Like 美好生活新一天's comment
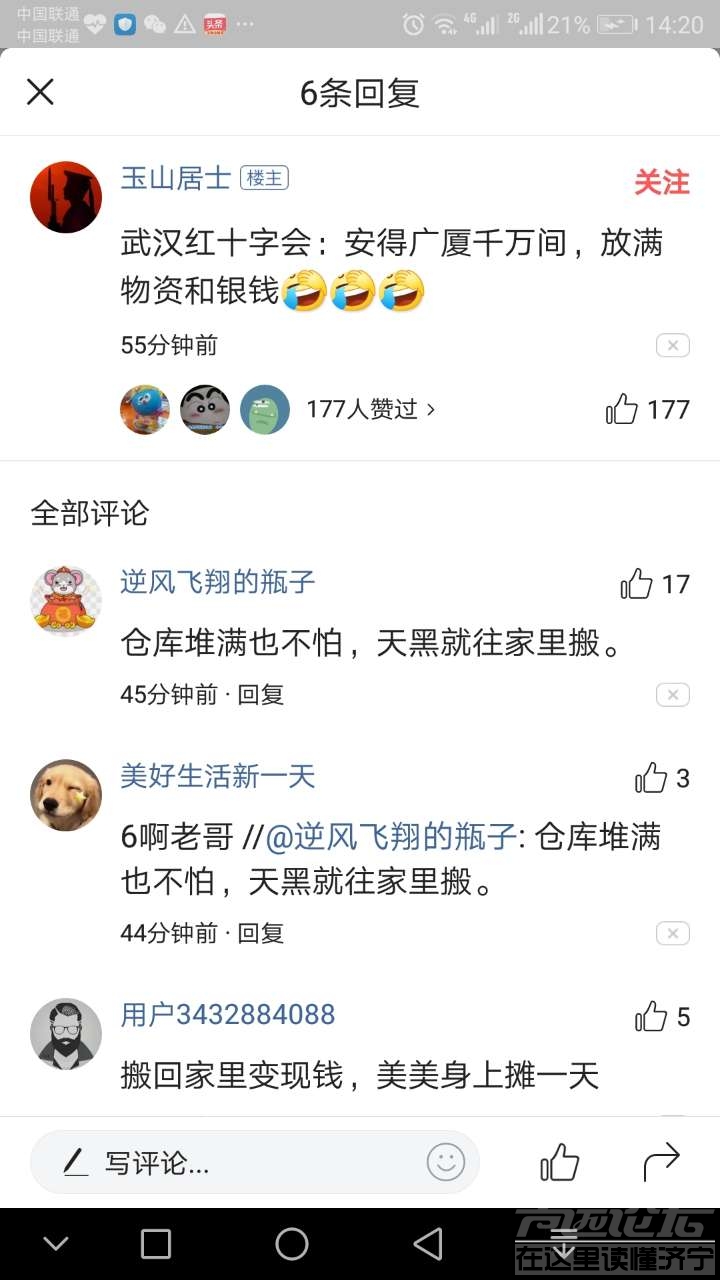The width and height of the screenshot is (720, 1280). (651, 778)
